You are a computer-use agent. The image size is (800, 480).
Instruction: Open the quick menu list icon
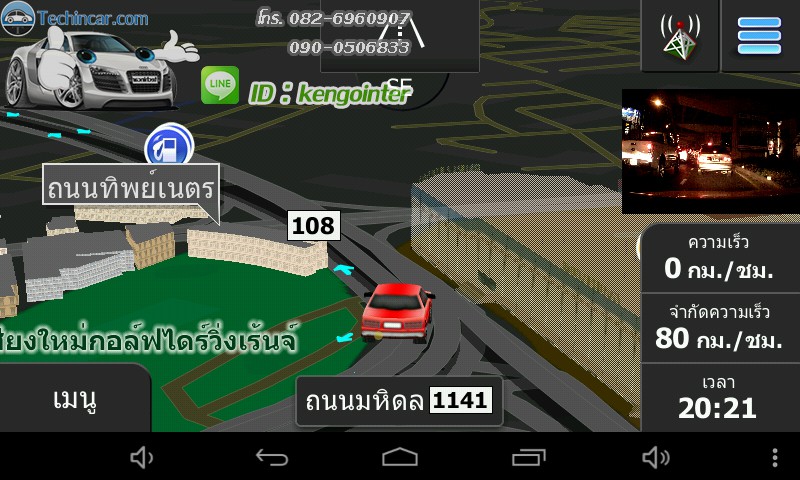759,37
